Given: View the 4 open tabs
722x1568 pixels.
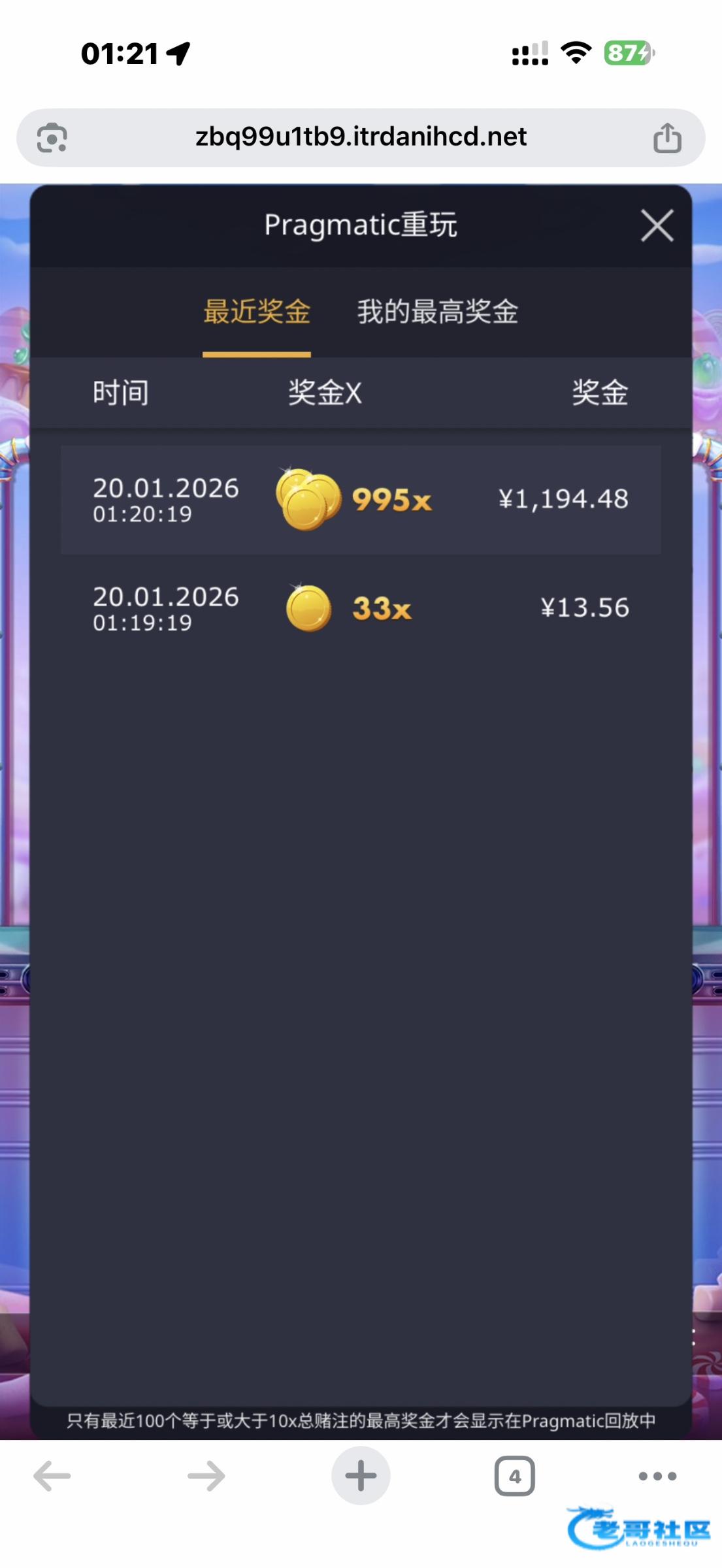Looking at the screenshot, I should 515,1476.
